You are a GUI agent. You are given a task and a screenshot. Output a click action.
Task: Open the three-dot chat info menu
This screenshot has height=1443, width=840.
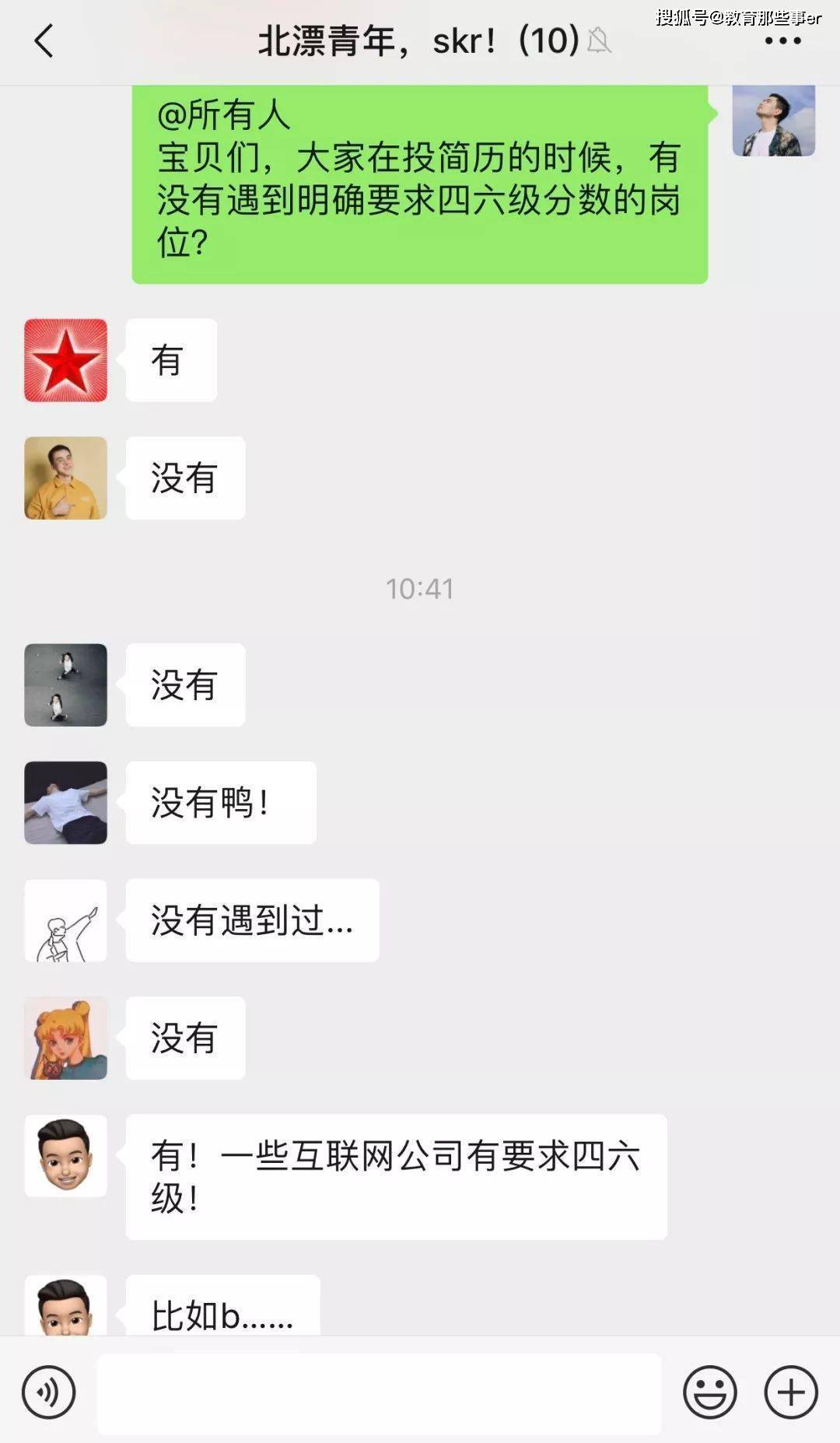pos(782,40)
